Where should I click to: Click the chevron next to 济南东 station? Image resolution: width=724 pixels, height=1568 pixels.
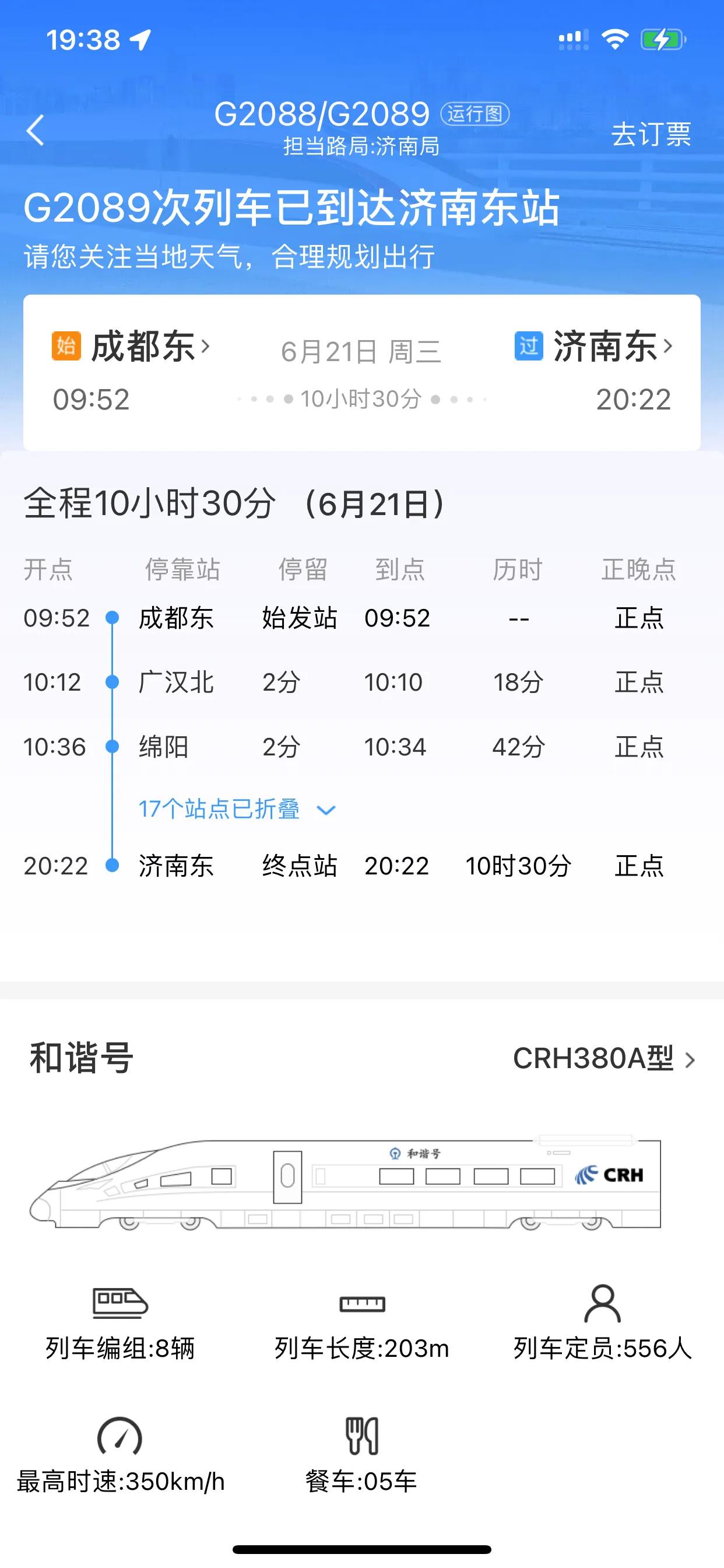click(x=667, y=347)
